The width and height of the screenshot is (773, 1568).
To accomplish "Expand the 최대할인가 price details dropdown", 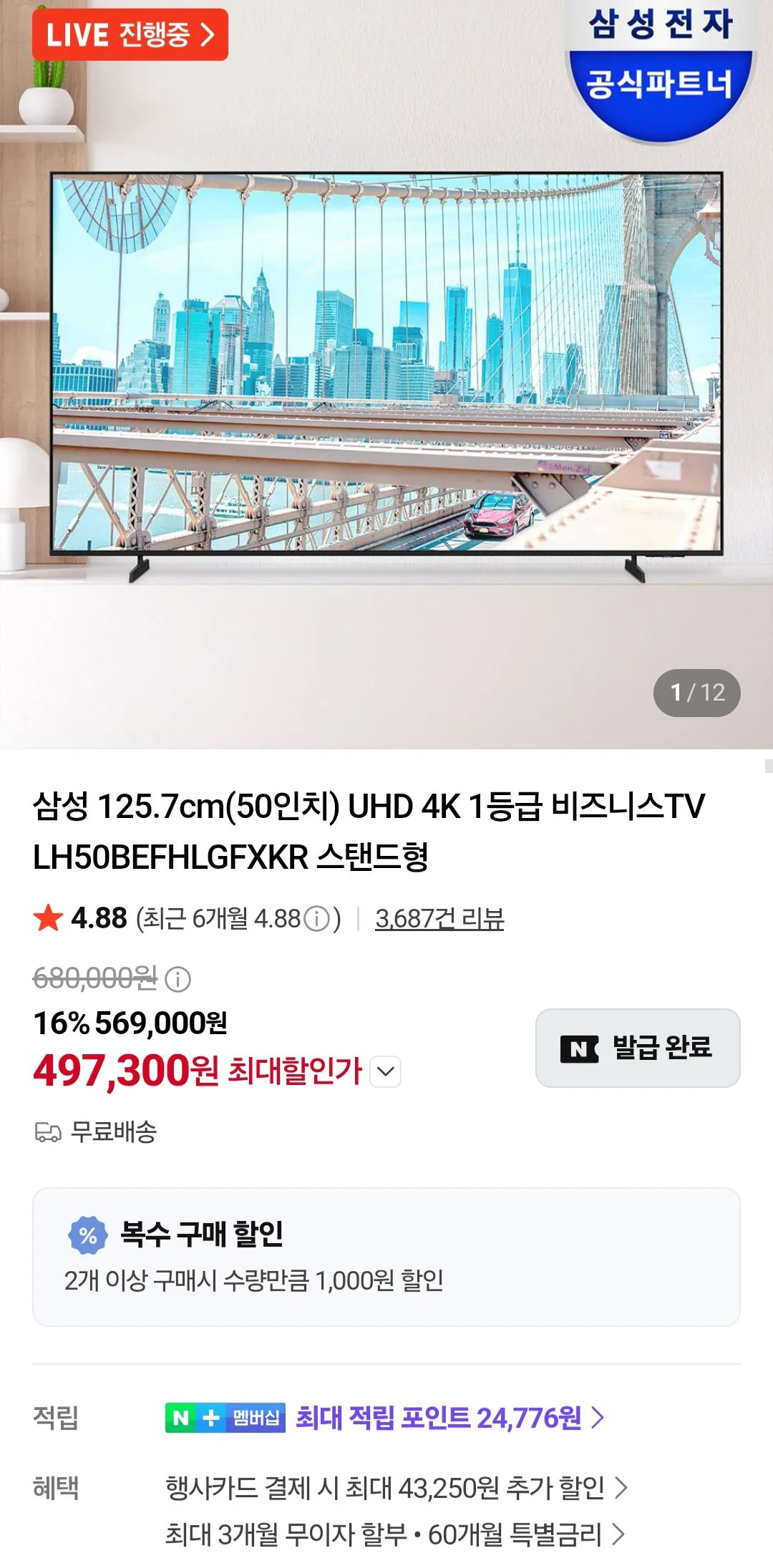I will 385,1071.
